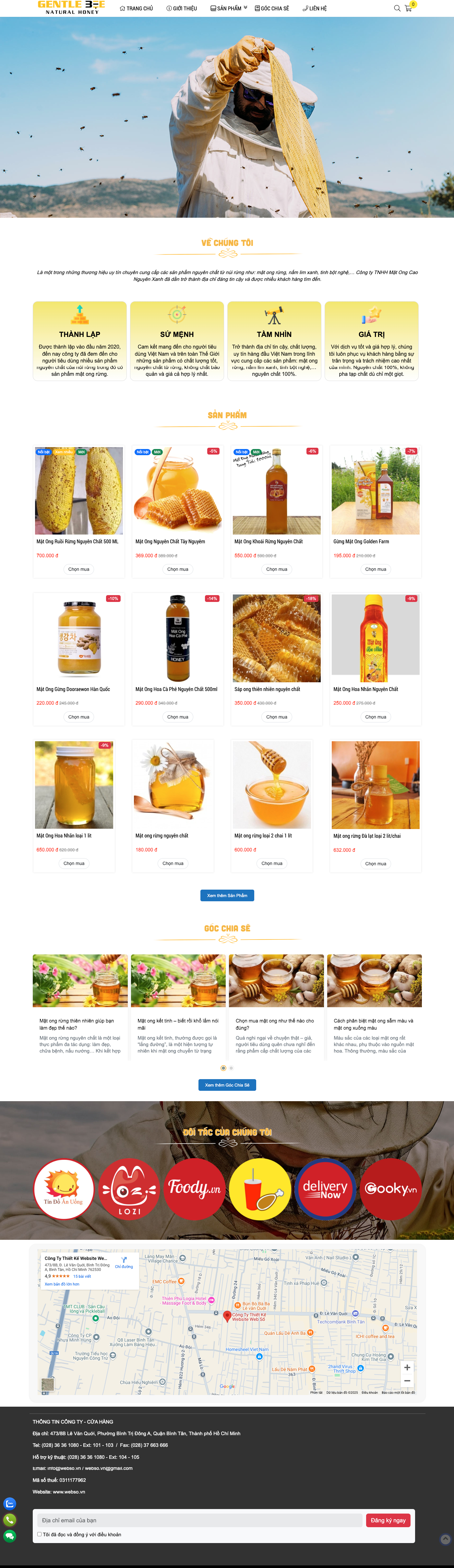This screenshot has height=1568, width=454.
Task: Open GÓC CHIA SẺ in navigation
Action: click(272, 8)
